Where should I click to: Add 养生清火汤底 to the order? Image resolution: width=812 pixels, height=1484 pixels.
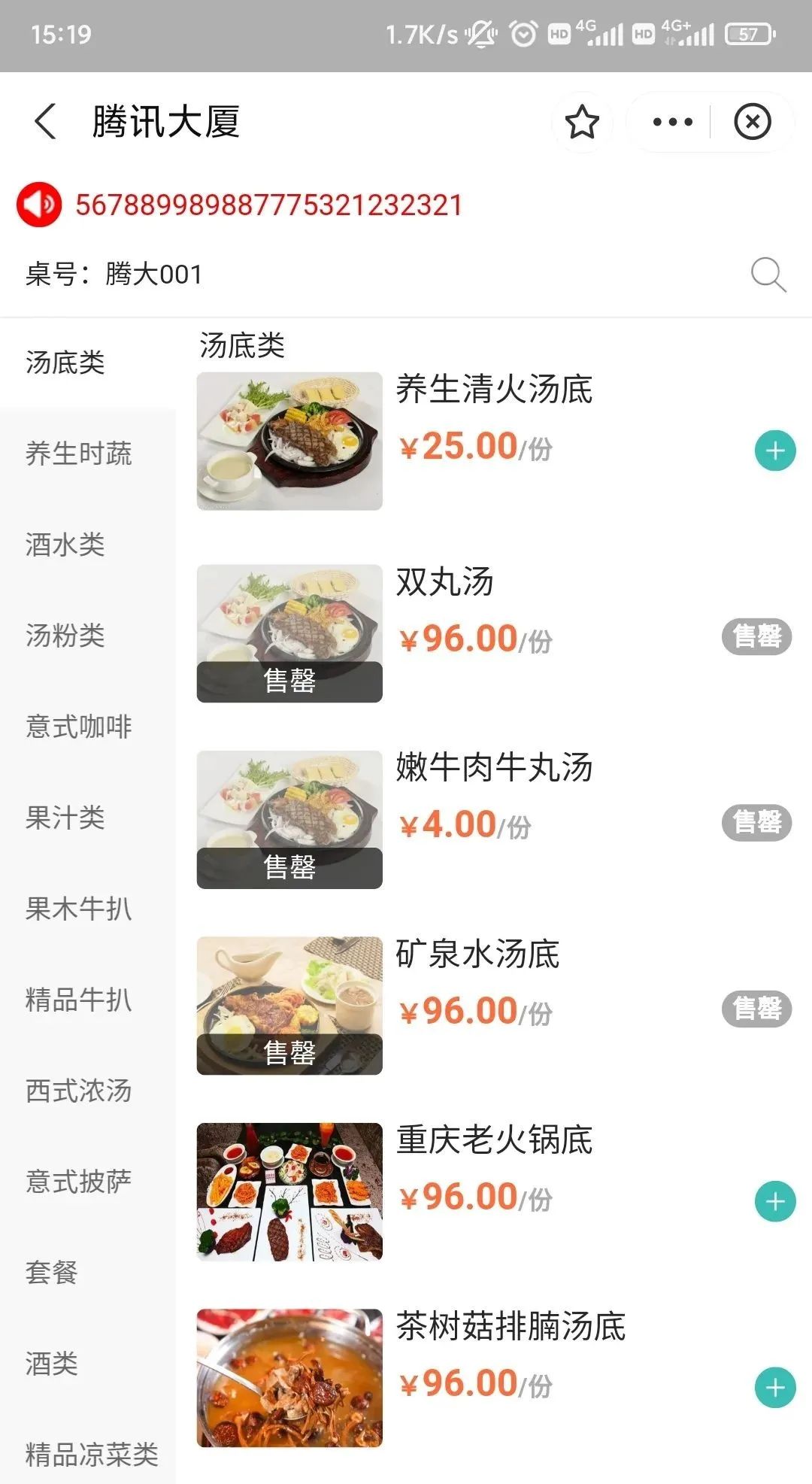(x=775, y=451)
